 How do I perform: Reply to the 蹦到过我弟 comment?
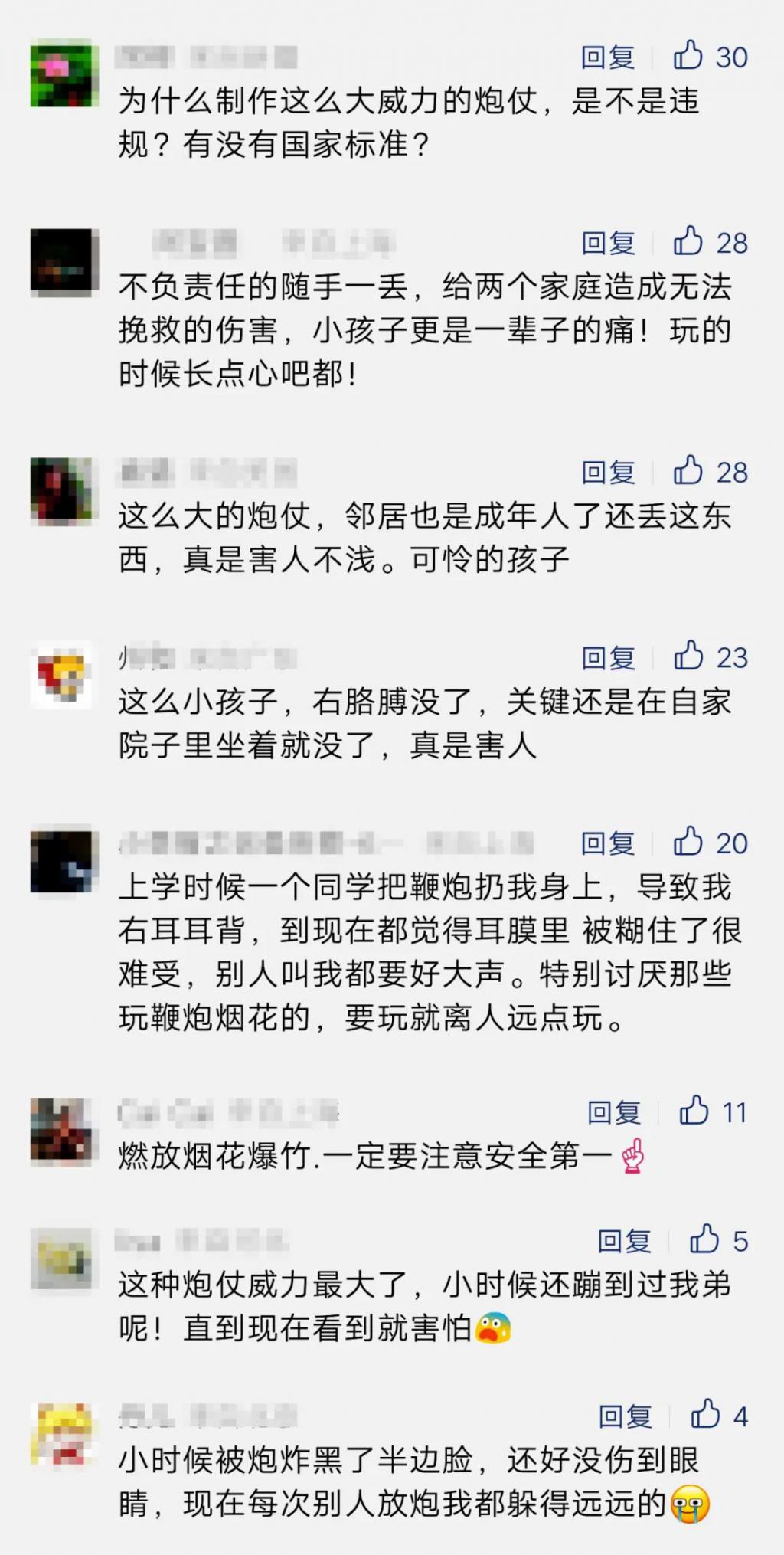click(624, 1241)
